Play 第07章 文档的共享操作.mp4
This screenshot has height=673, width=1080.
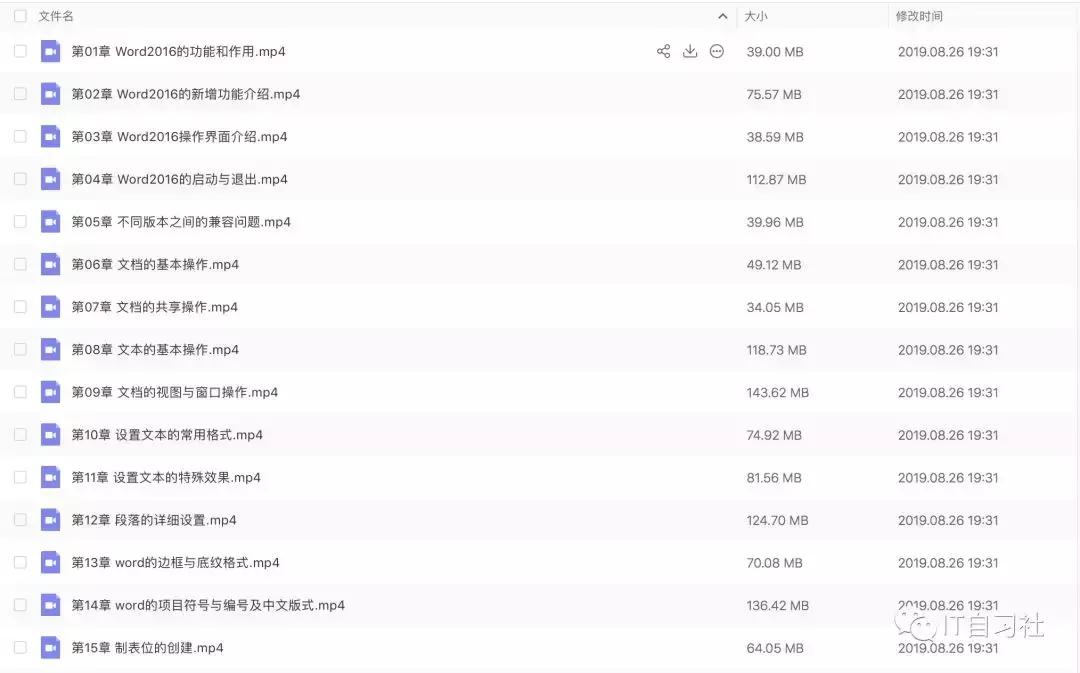tap(154, 307)
